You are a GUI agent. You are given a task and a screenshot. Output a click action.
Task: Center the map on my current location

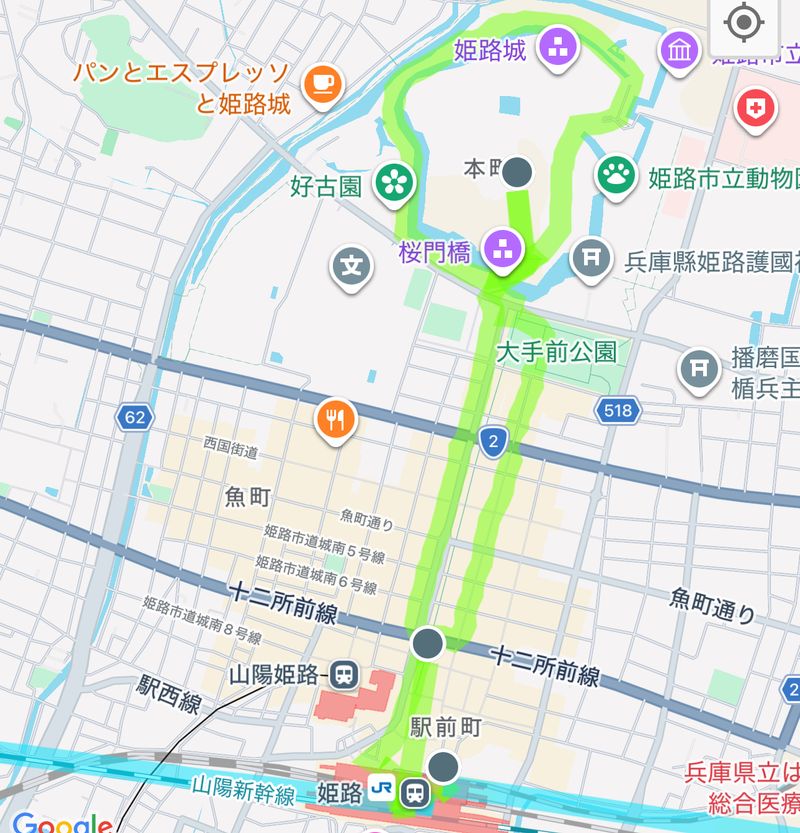(x=743, y=22)
